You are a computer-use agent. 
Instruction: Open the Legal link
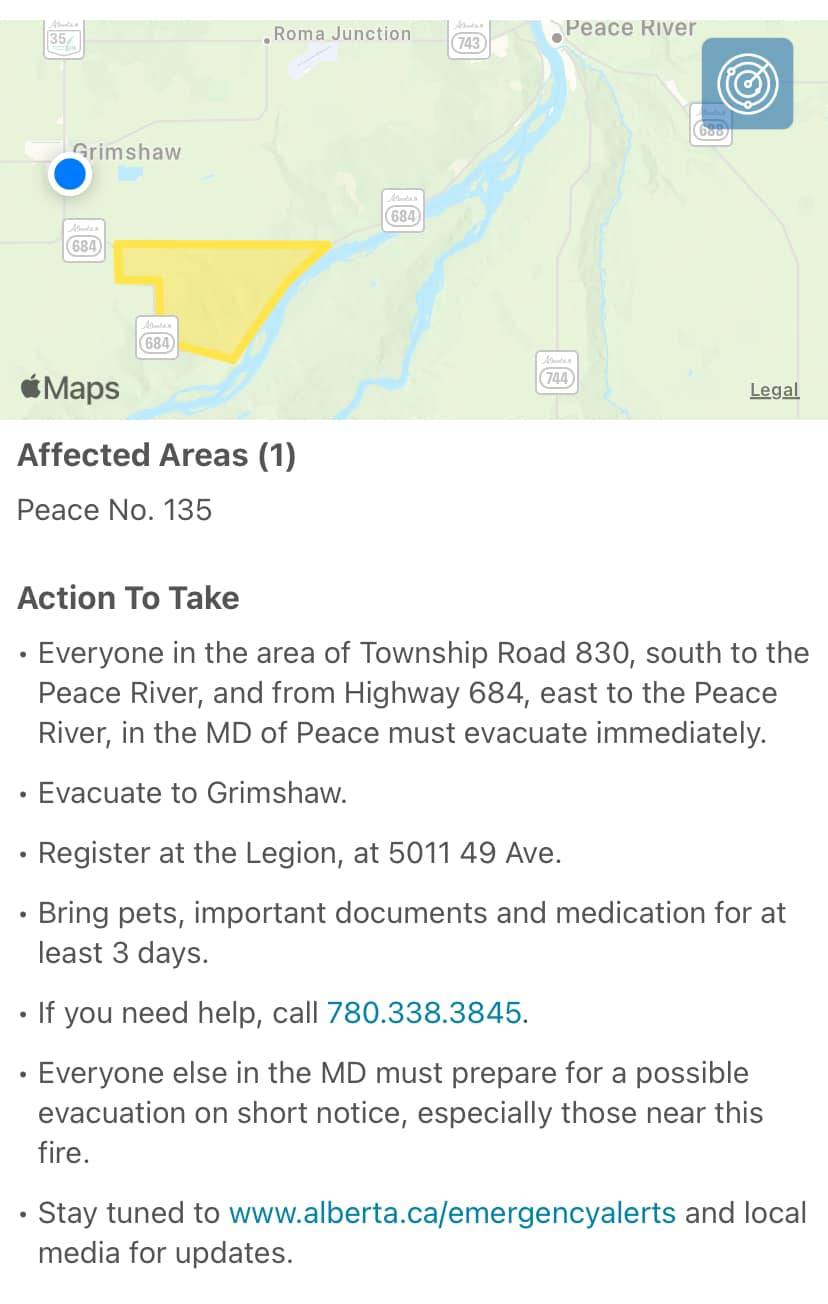coord(774,390)
